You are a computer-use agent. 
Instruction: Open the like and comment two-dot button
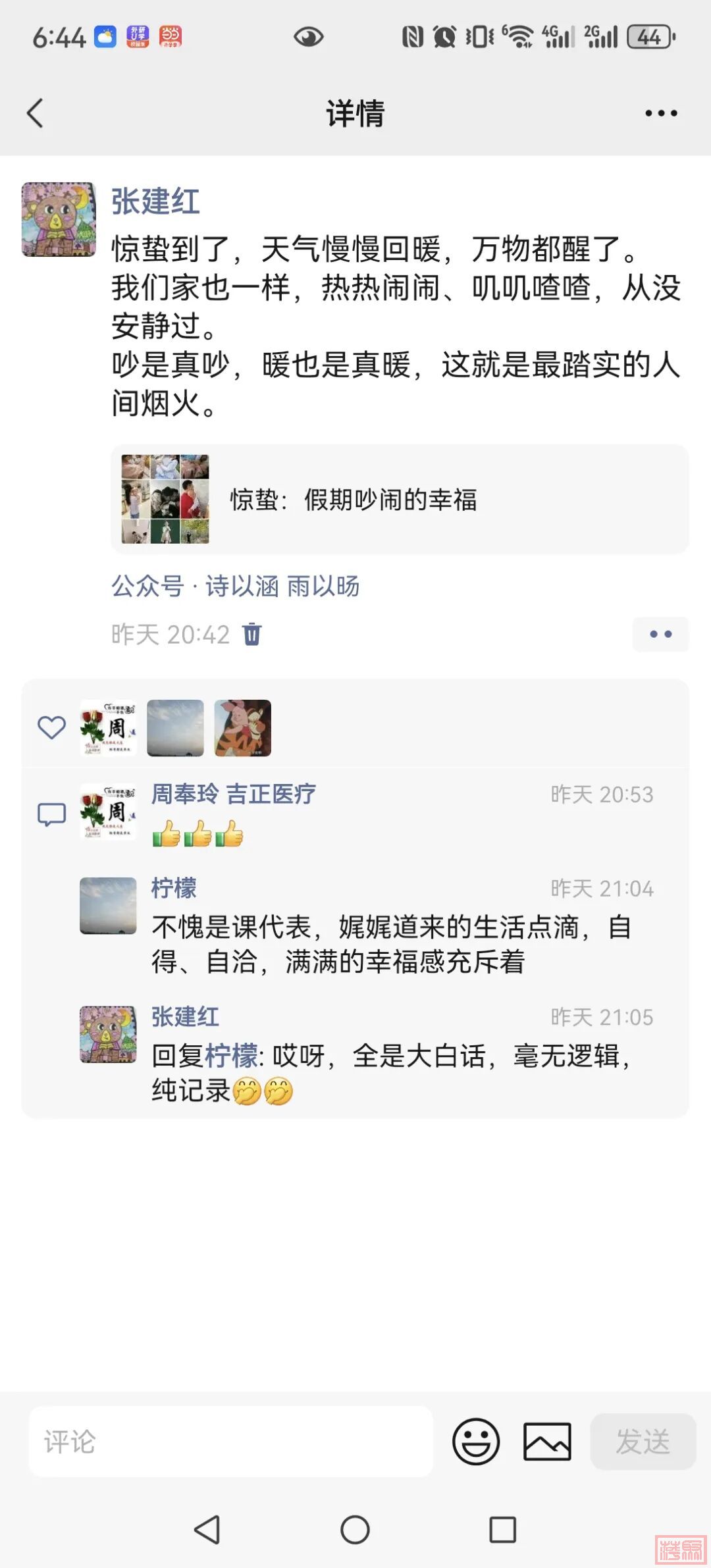(x=660, y=634)
